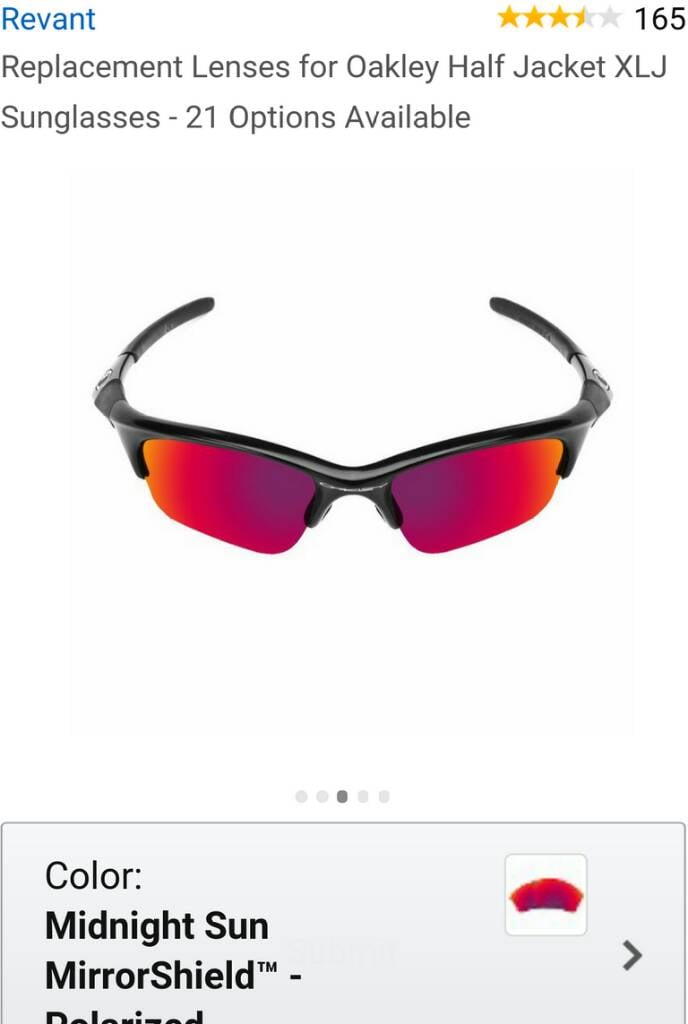Open the Revant brand link
This screenshot has width=688, height=1024.
[x=47, y=19]
